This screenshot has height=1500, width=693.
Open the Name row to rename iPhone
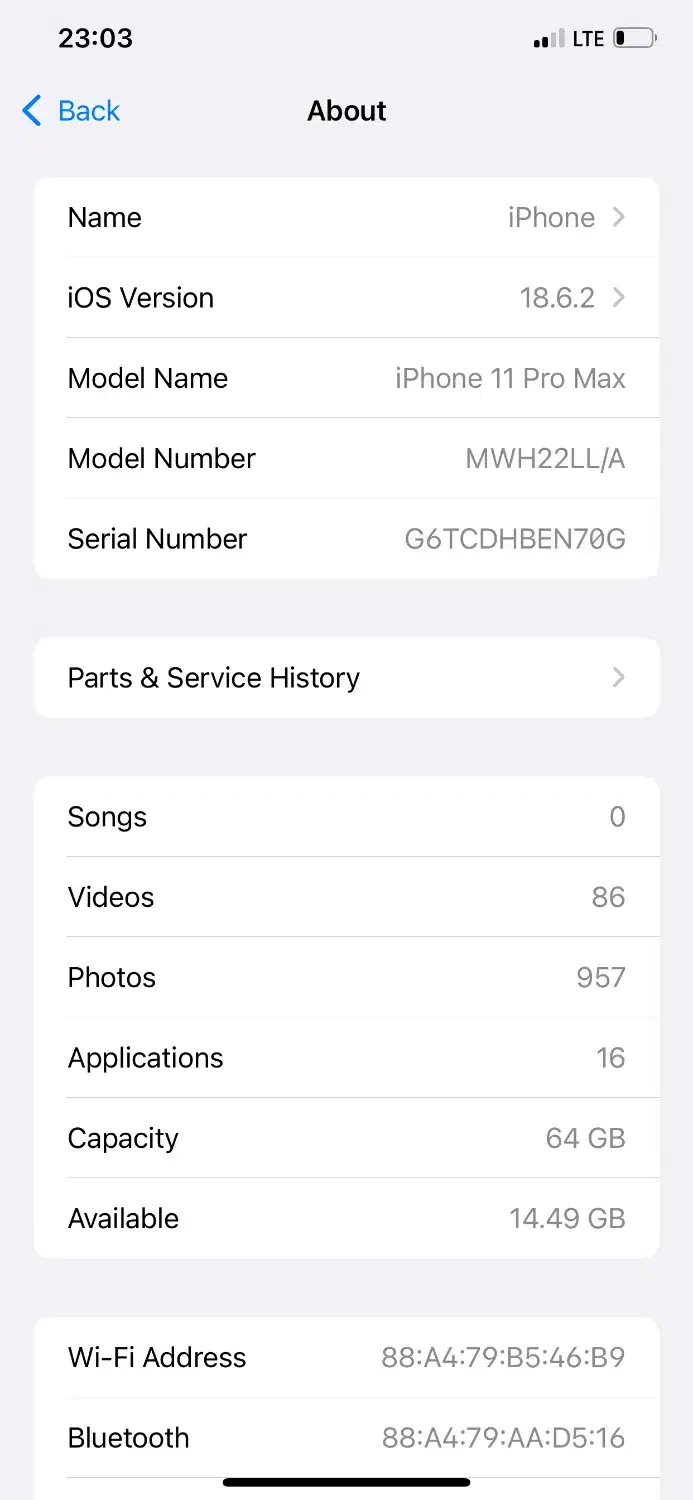click(346, 218)
